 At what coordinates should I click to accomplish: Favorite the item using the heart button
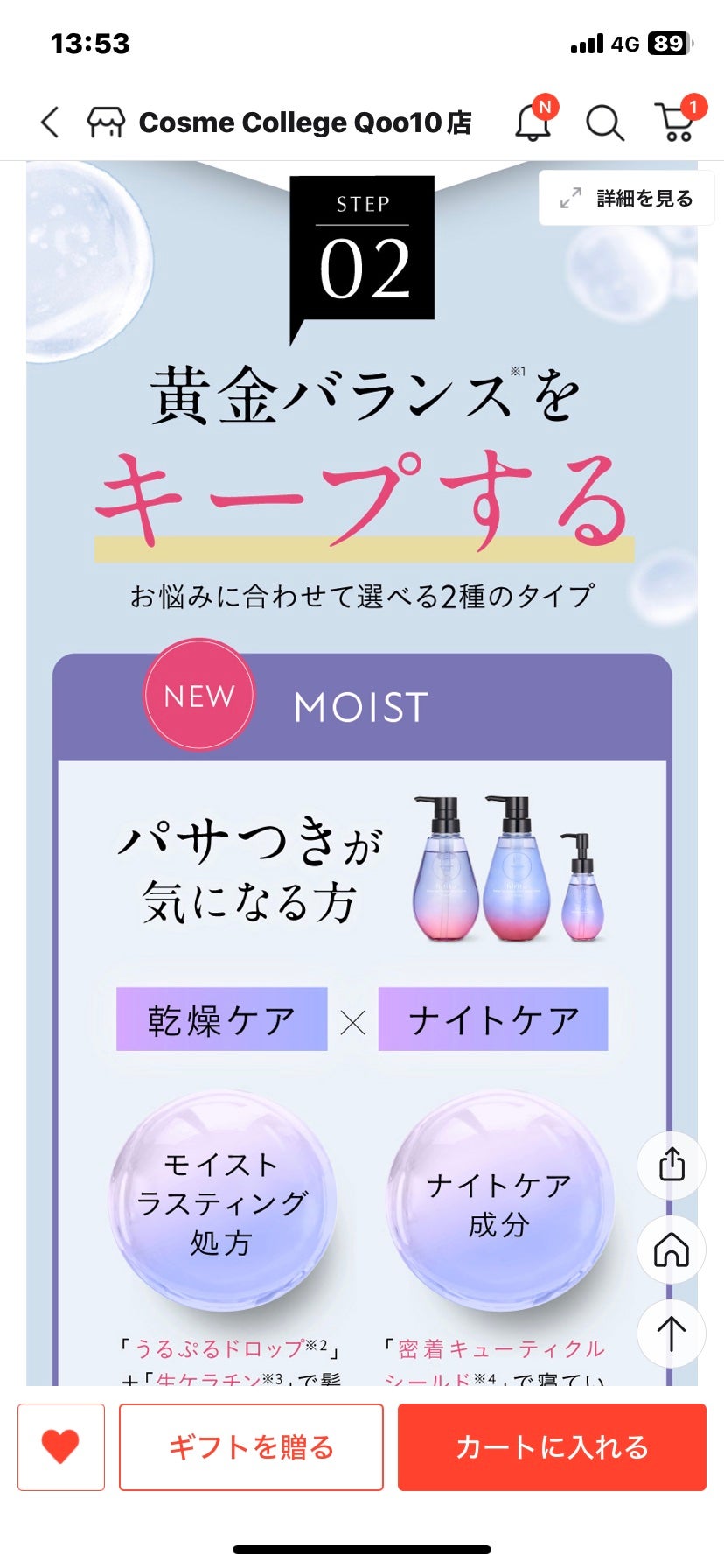tap(58, 1445)
